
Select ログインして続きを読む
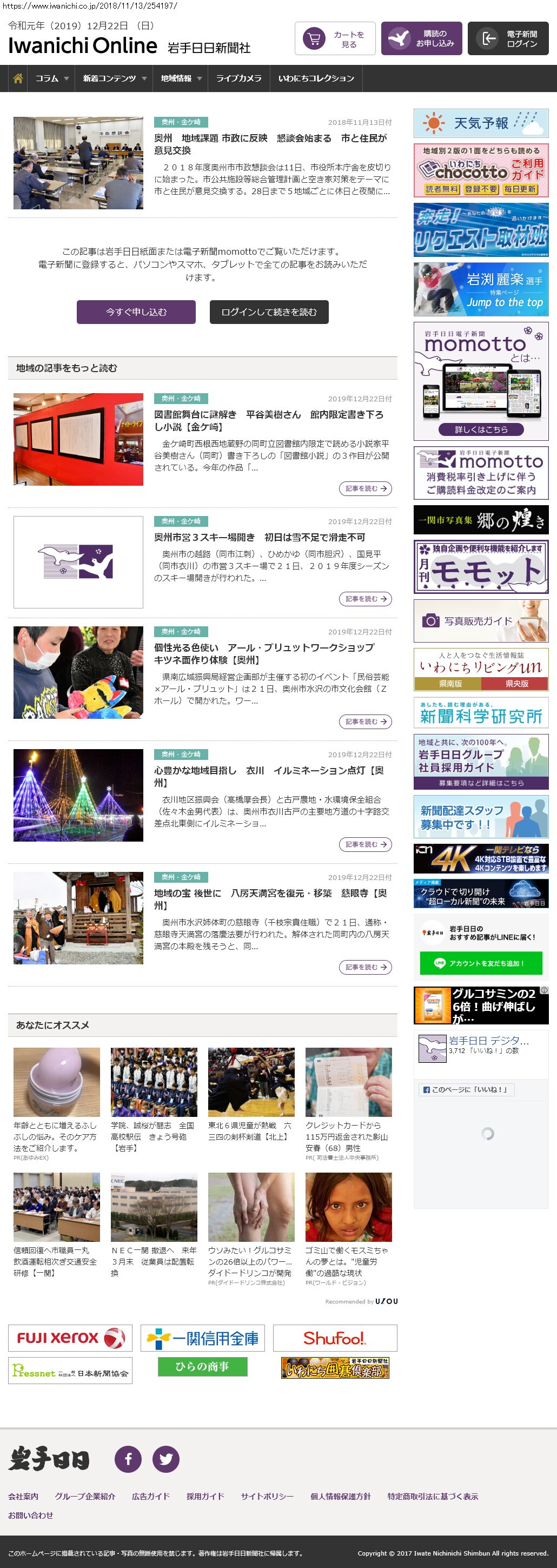click(269, 312)
